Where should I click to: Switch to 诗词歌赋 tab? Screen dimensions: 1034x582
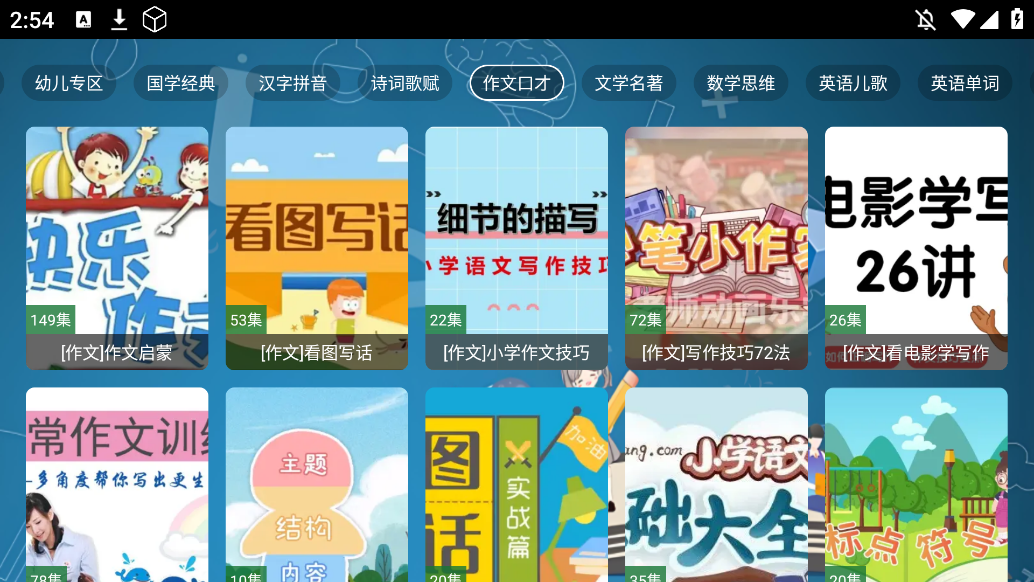[x=405, y=83]
